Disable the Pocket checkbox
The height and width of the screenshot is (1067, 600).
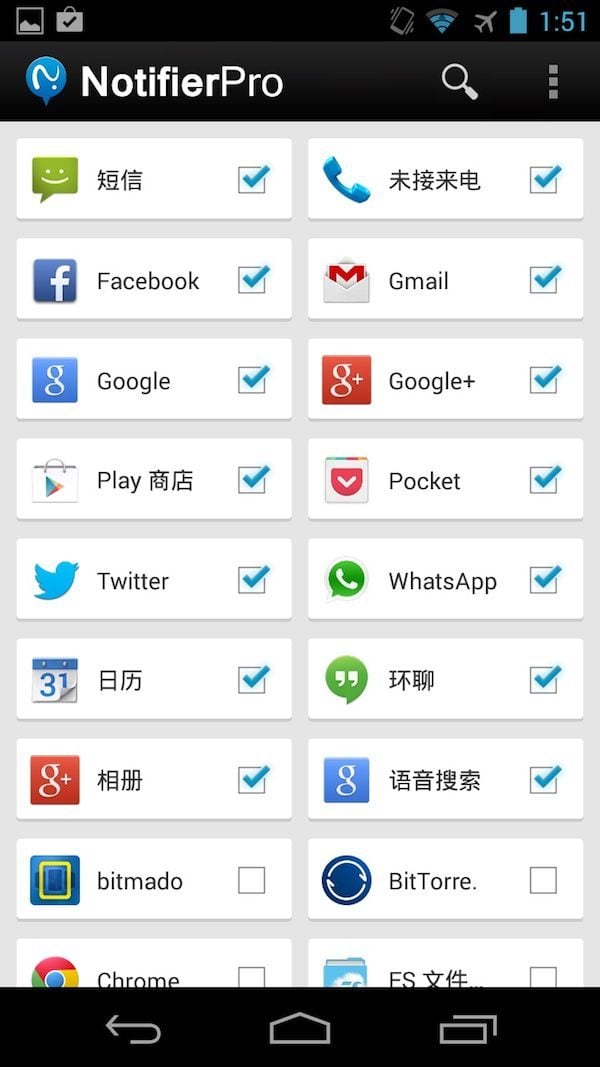tap(544, 480)
